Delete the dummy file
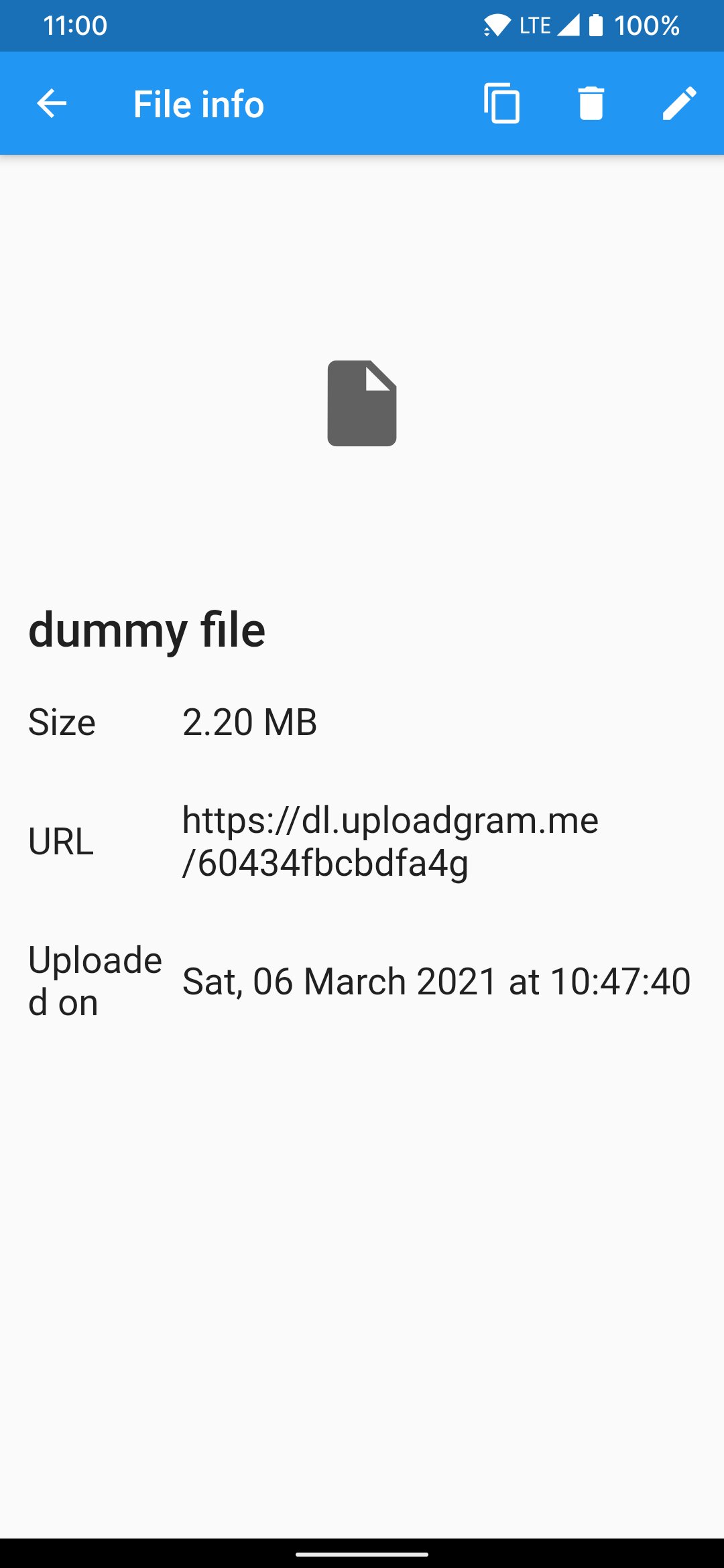 tap(591, 103)
